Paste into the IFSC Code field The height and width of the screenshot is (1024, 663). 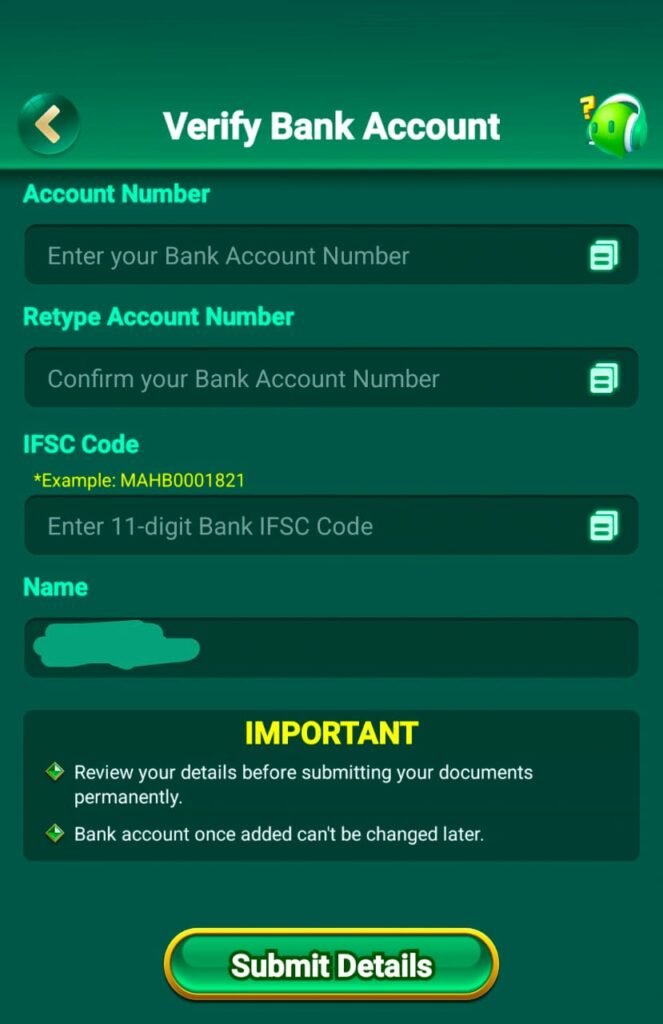click(603, 525)
